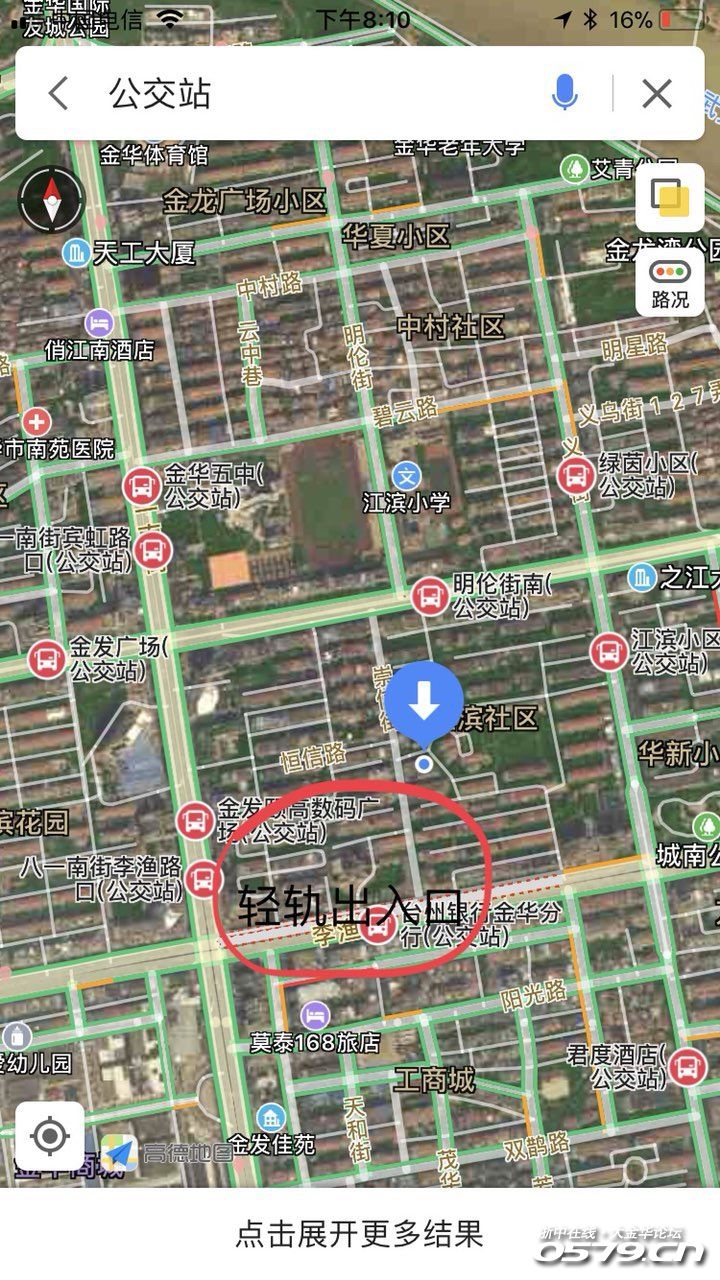
Task: Toggle the 路况 traffic overlay
Action: [669, 282]
